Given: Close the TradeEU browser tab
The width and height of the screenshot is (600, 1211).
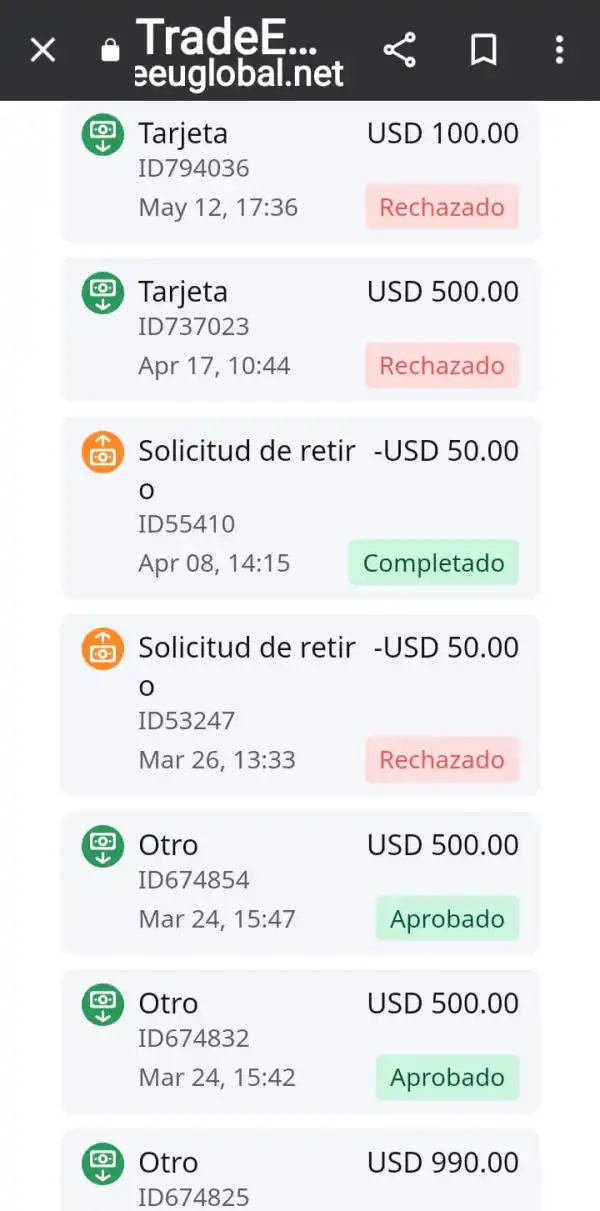Looking at the screenshot, I should click(x=43, y=50).
